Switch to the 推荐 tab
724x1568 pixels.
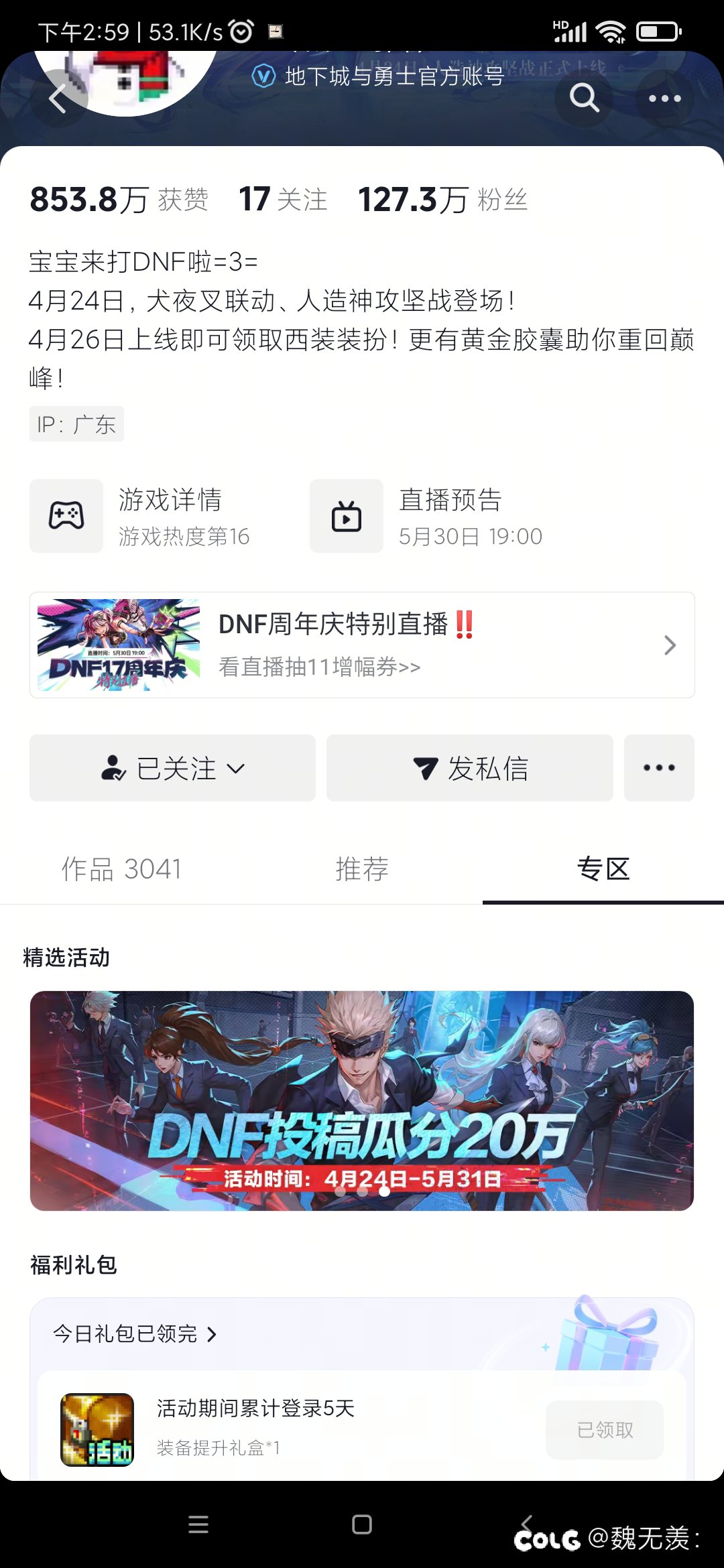[362, 869]
